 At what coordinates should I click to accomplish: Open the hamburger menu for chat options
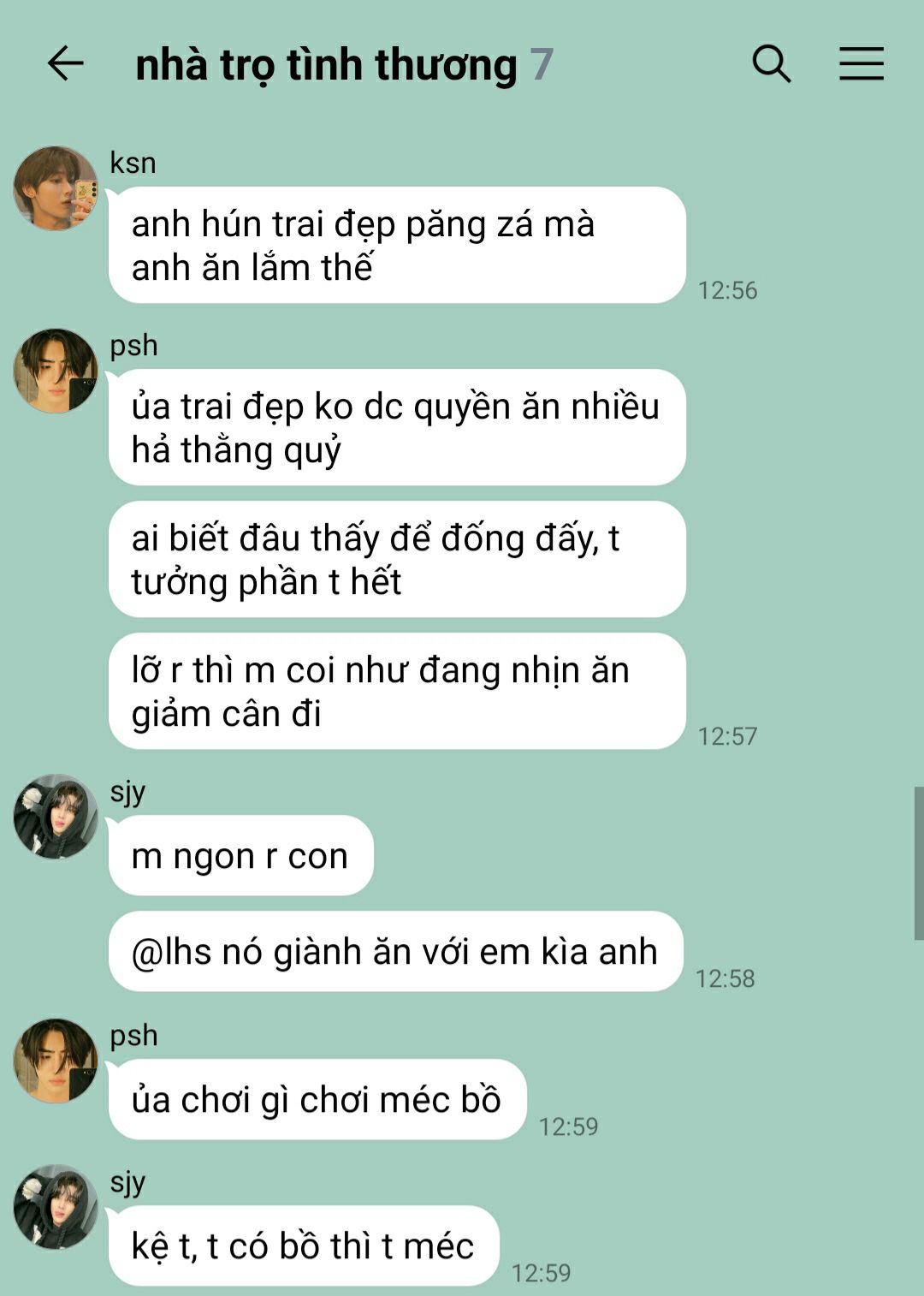pos(861,64)
